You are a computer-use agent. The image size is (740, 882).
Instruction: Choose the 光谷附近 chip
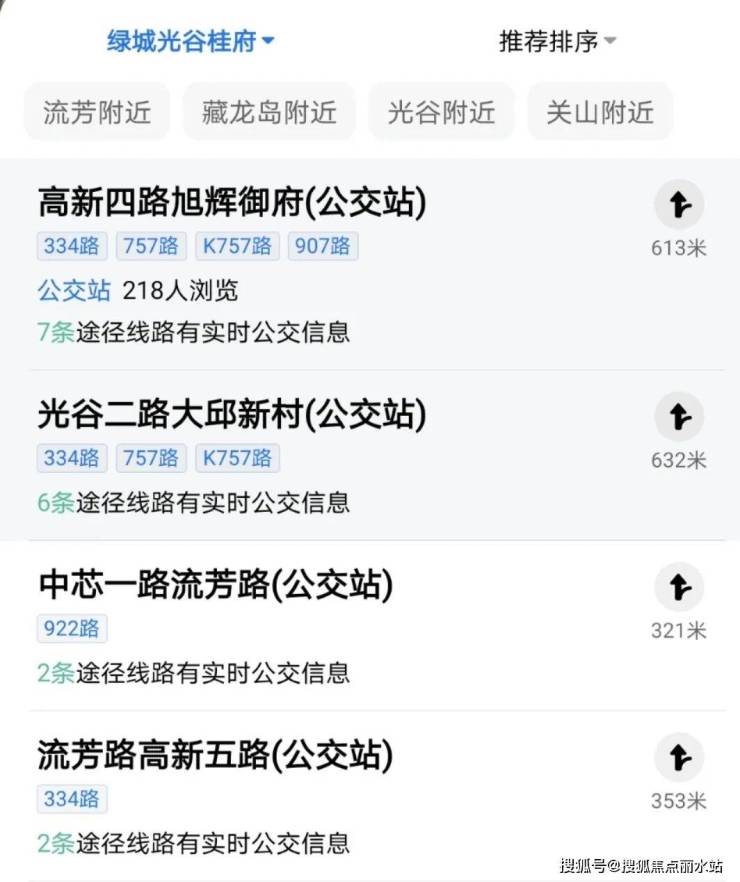point(441,112)
